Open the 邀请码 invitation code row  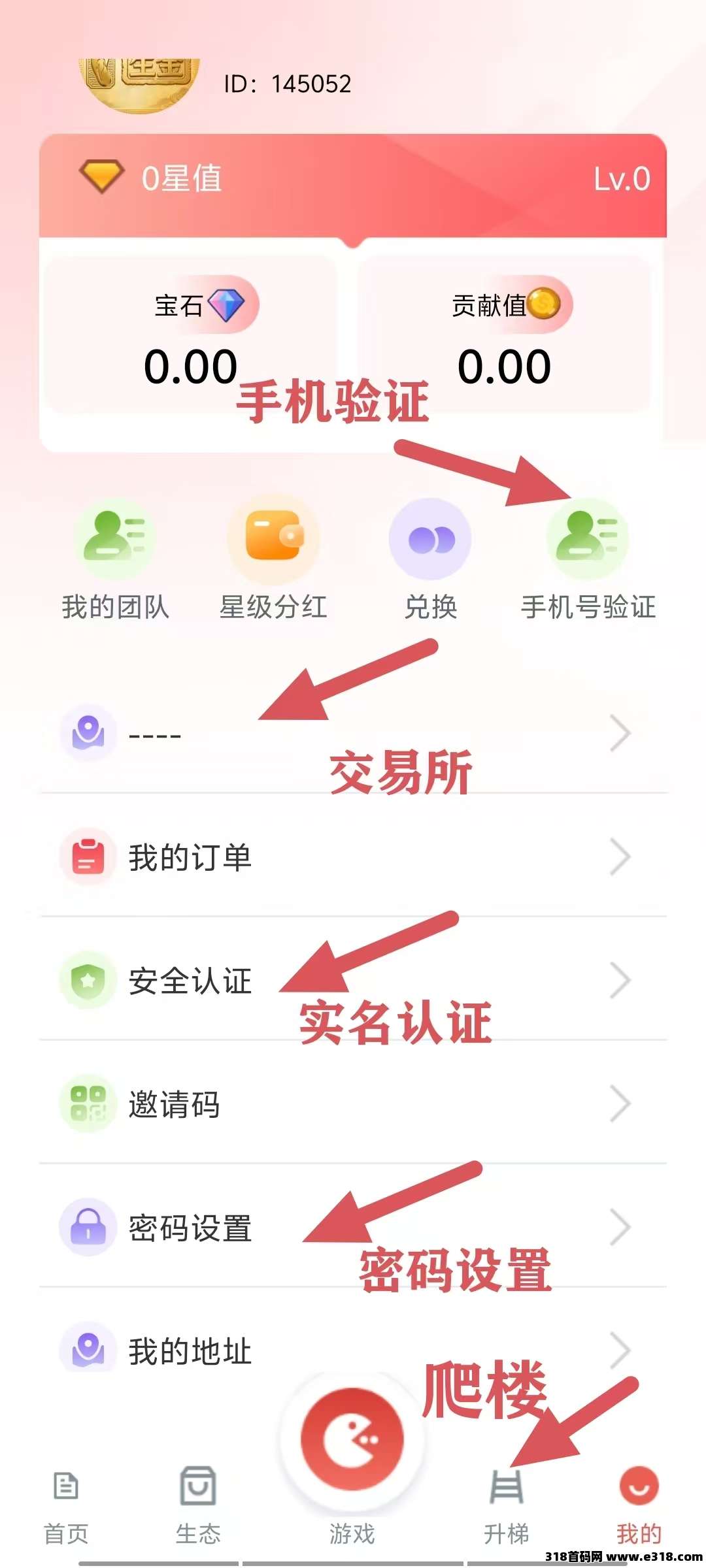tap(353, 1103)
